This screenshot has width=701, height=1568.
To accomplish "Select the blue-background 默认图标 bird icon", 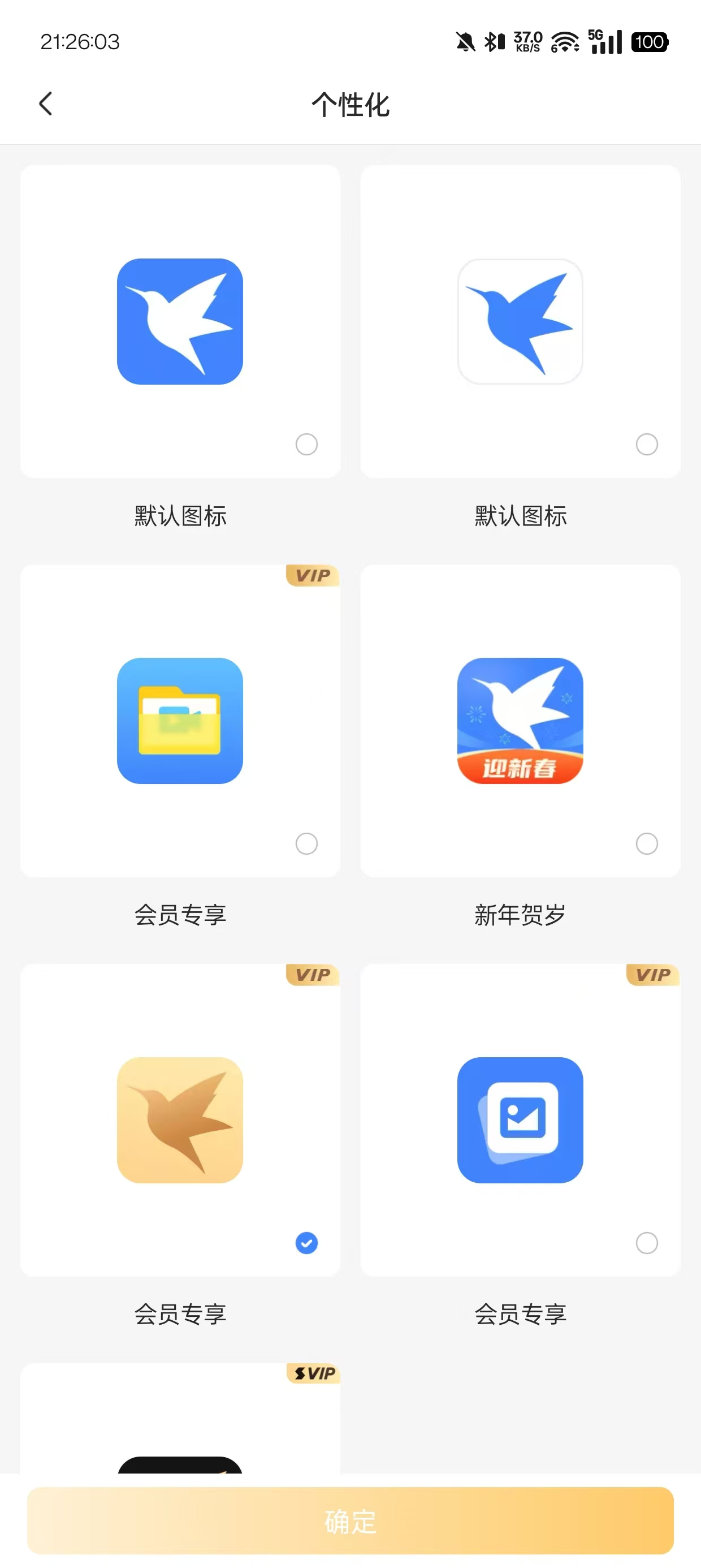I will click(x=180, y=321).
